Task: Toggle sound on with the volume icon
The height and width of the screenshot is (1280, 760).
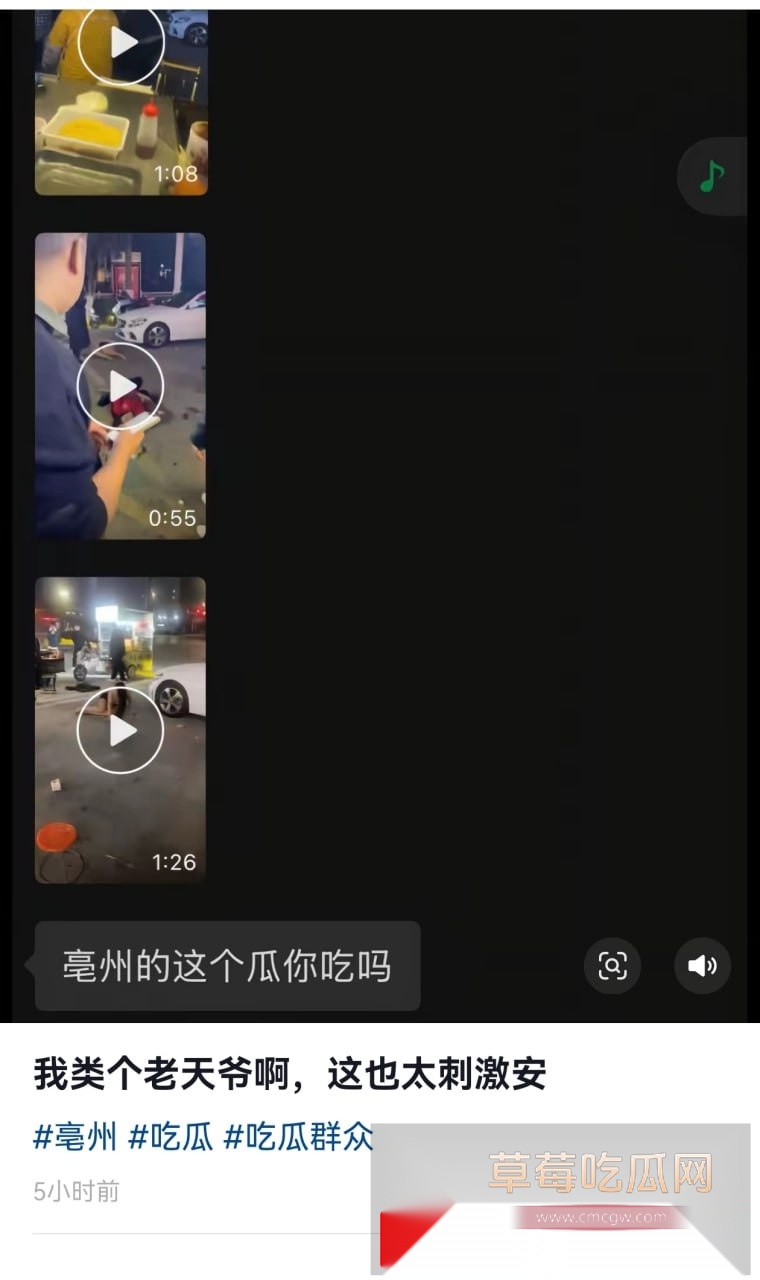Action: tap(703, 966)
